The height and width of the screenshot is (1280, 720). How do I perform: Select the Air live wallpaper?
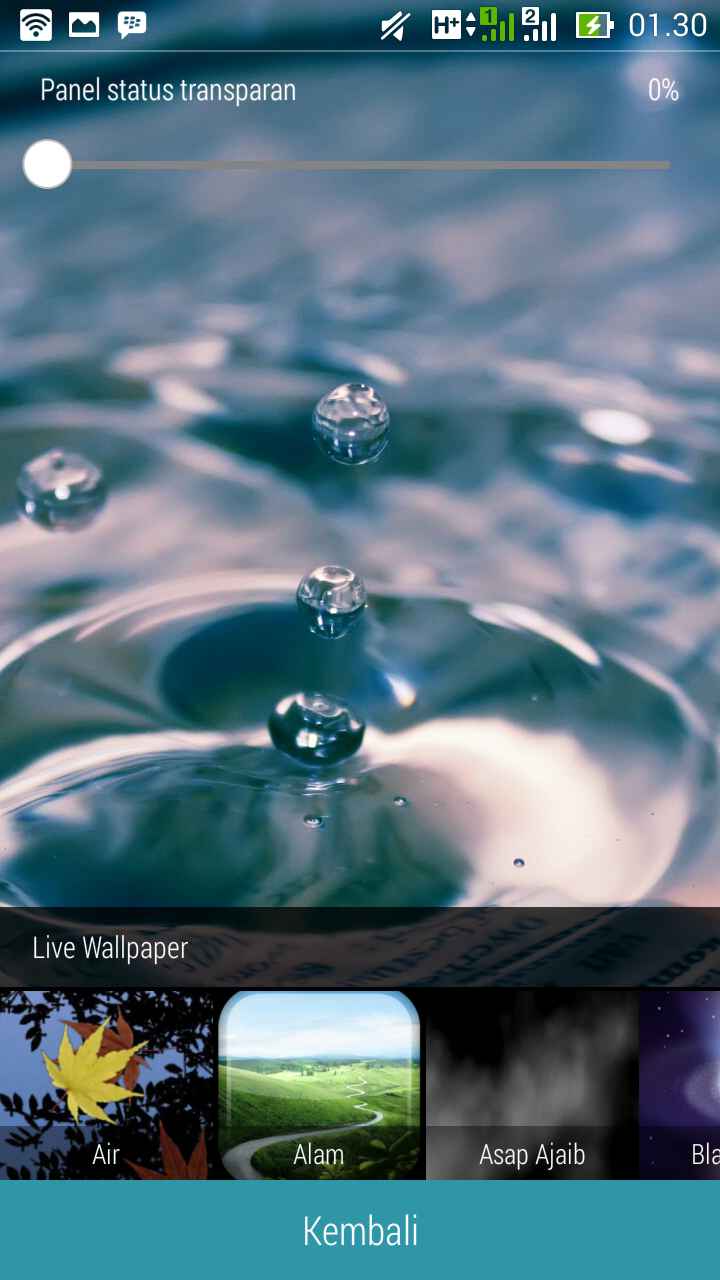point(106,1085)
